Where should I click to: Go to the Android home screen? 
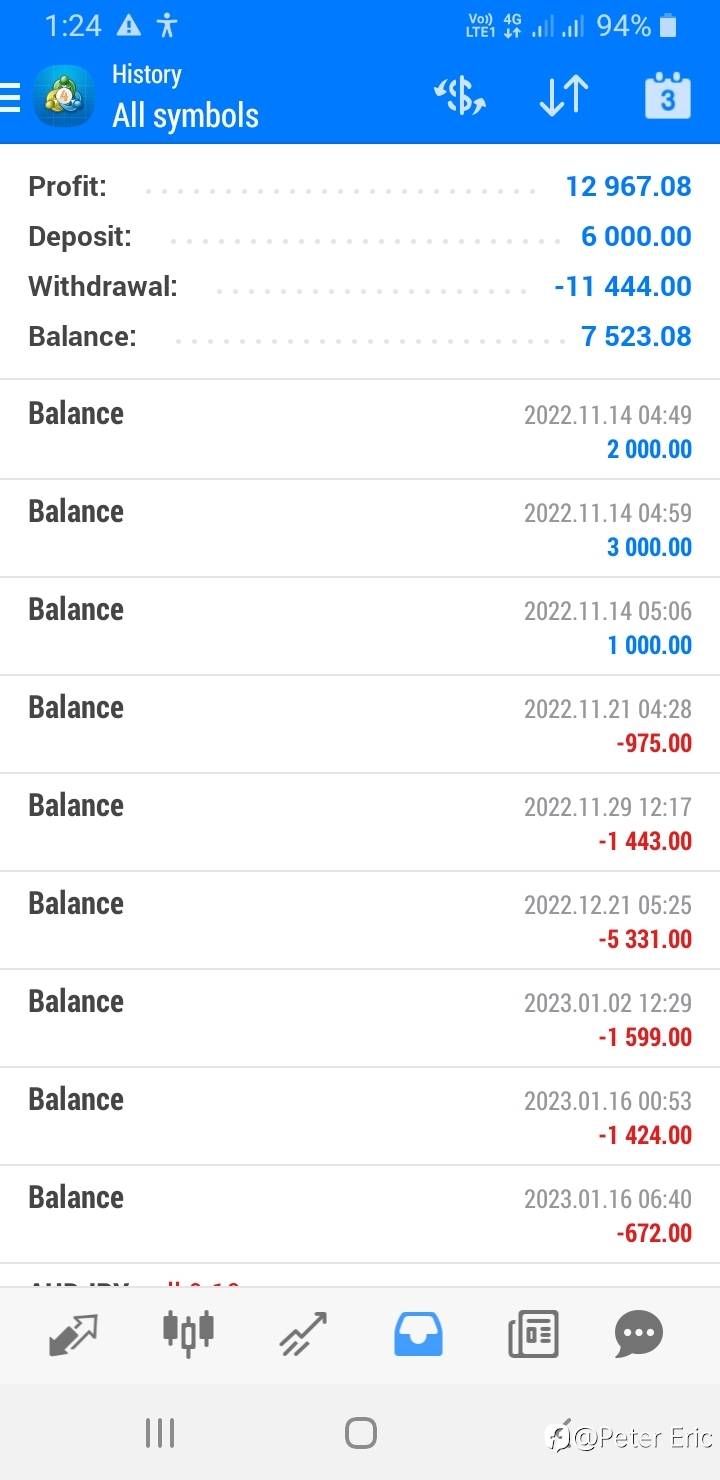click(361, 1433)
